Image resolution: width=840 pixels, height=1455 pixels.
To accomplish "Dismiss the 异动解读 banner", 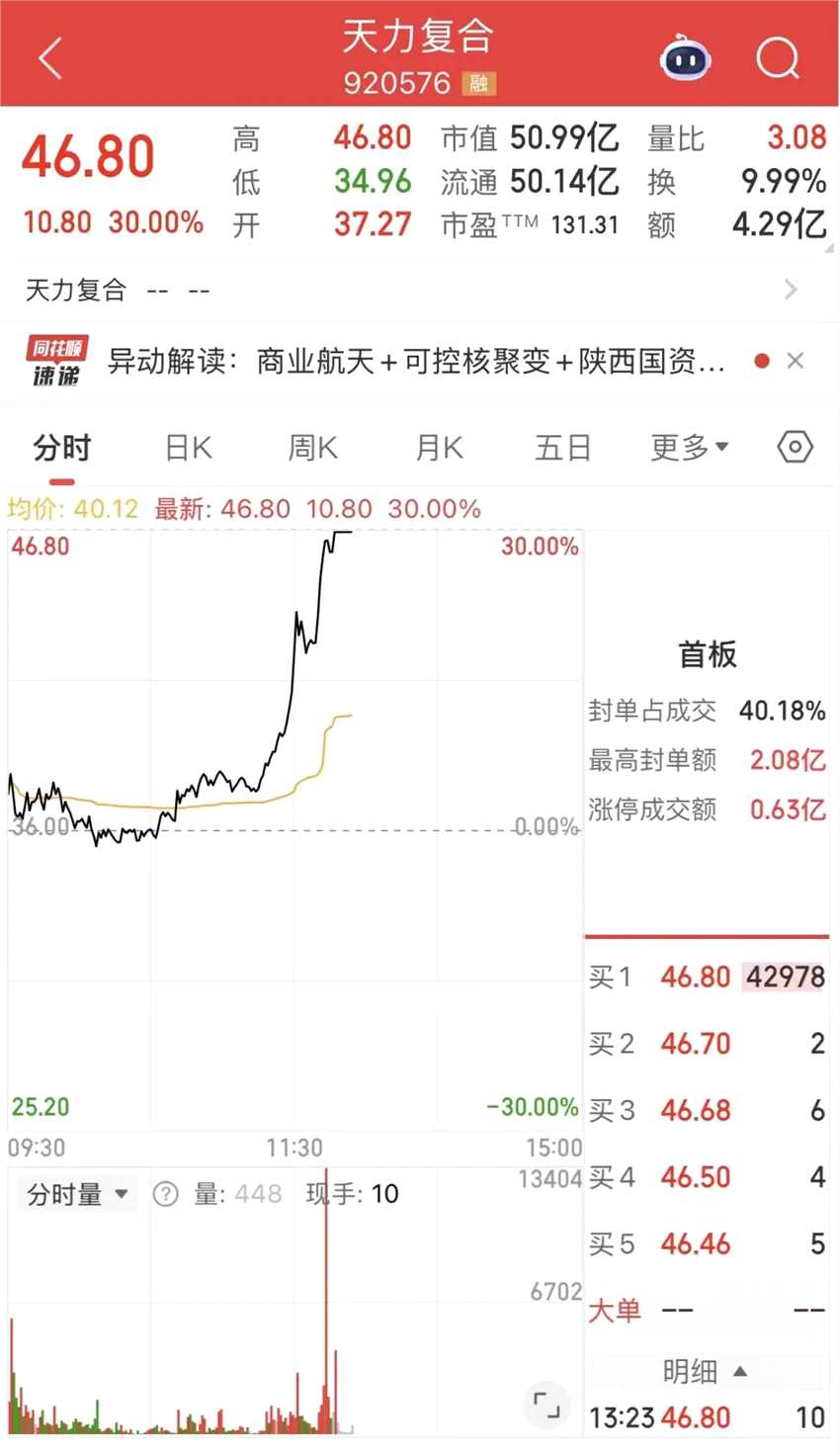I will pos(796,361).
